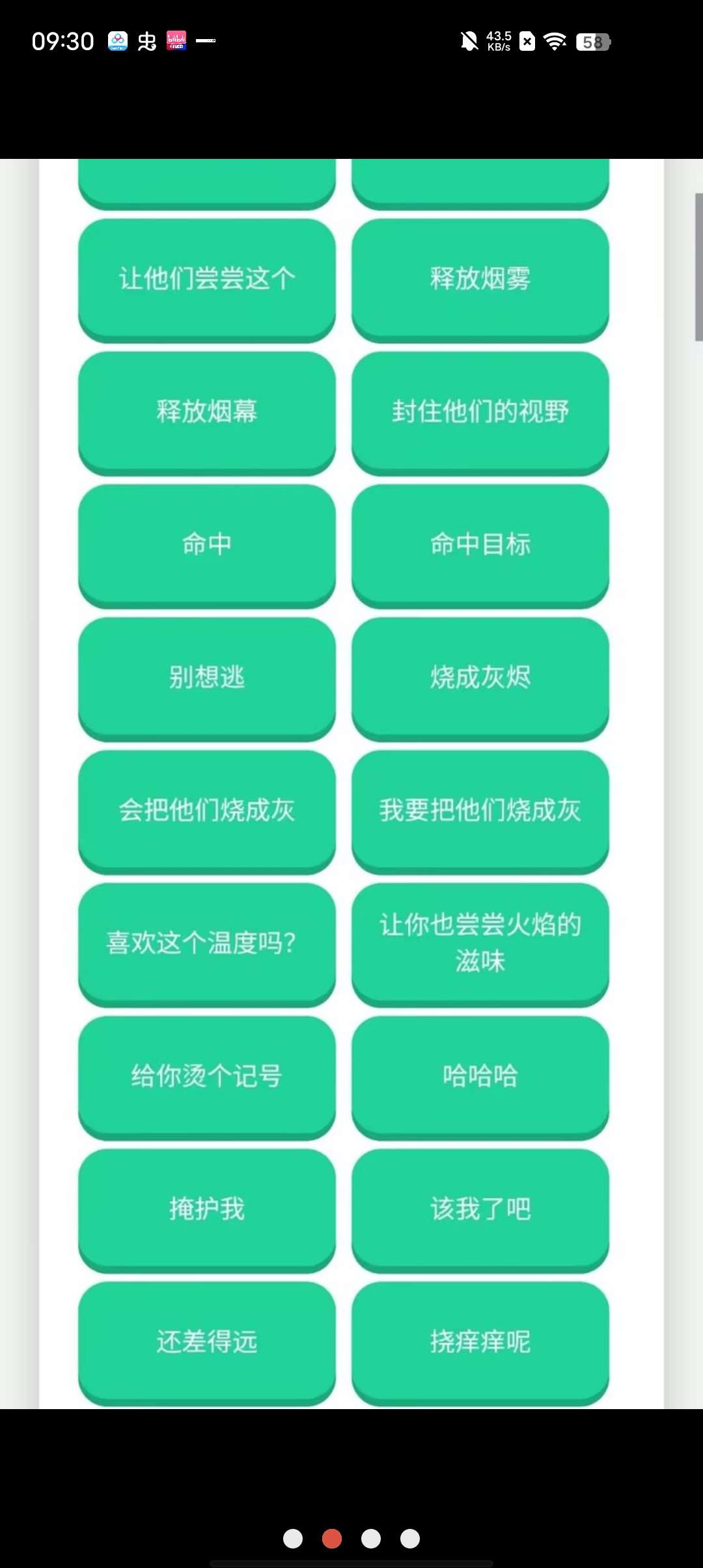Viewport: 703px width, 1568px height.
Task: Play the 命中目标 sound
Action: pos(480,544)
